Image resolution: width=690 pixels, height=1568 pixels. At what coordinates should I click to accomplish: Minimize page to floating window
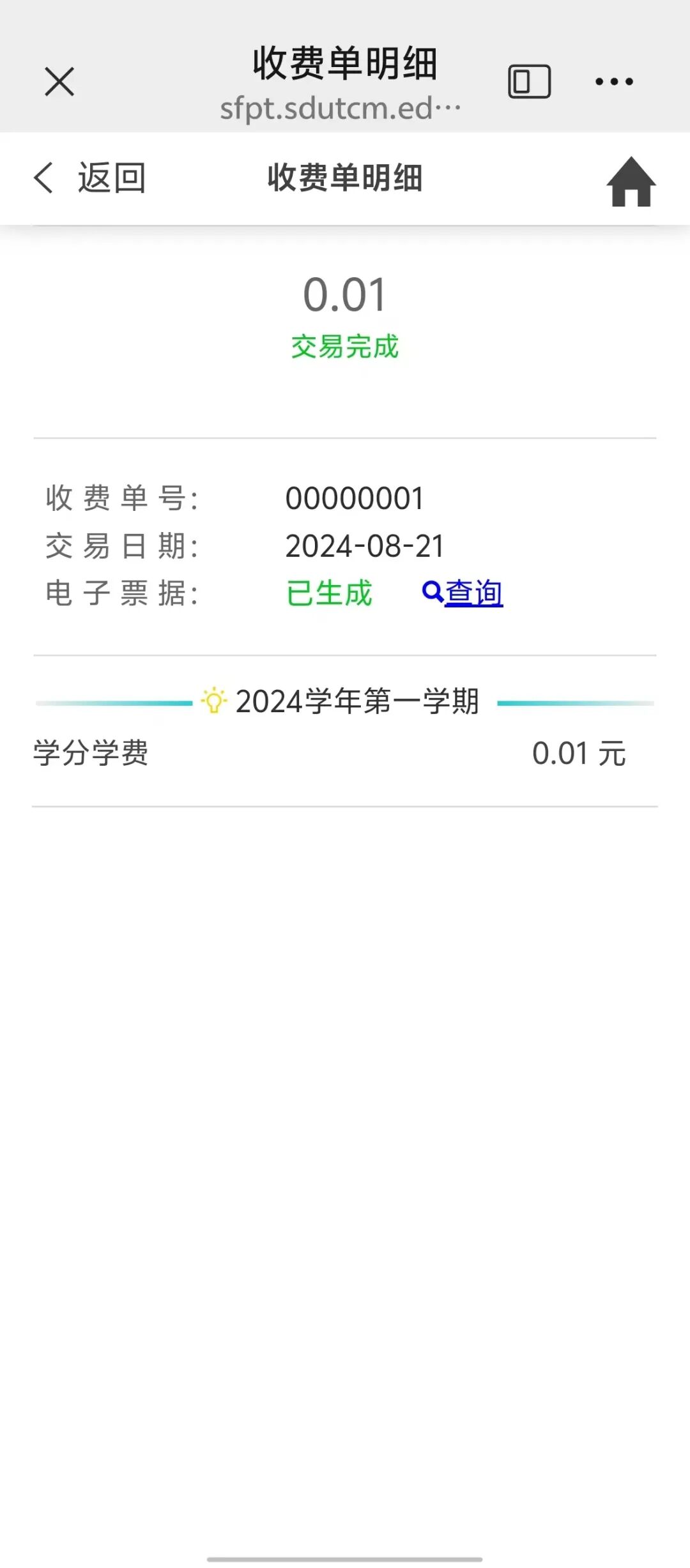[x=529, y=82]
